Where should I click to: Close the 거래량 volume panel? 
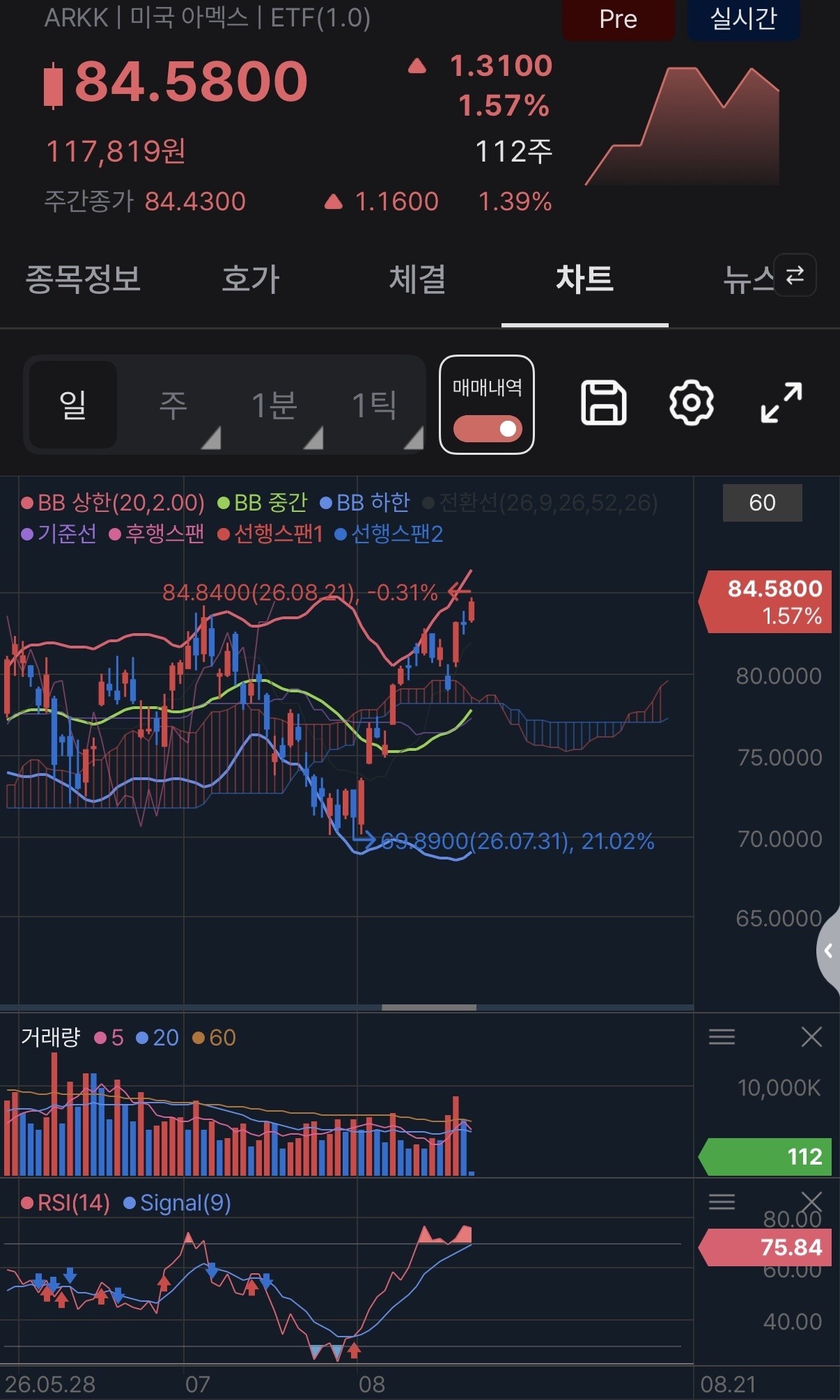tap(811, 1037)
